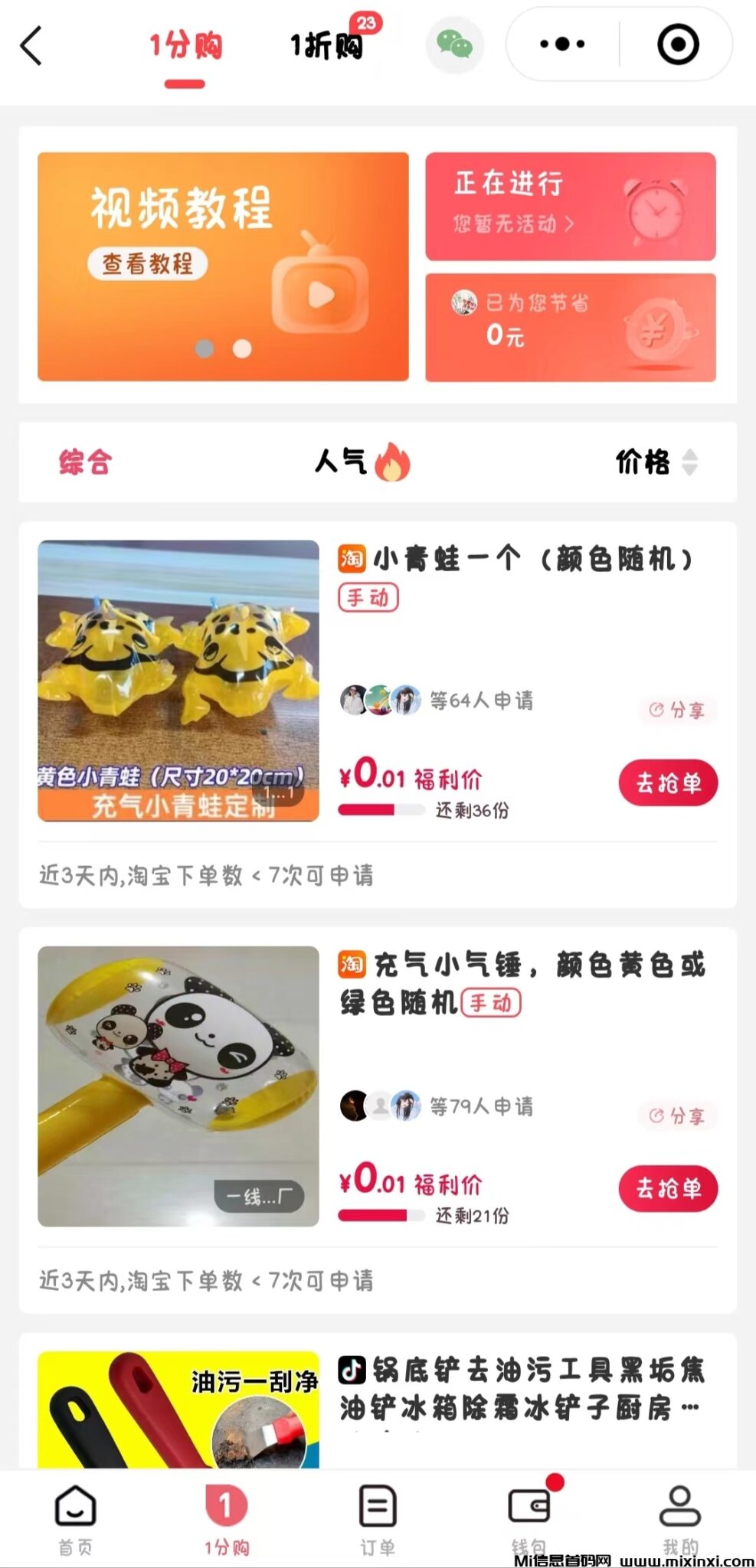Close the mini program with the circle button
Screen dimensions: 756x1568
point(678,44)
